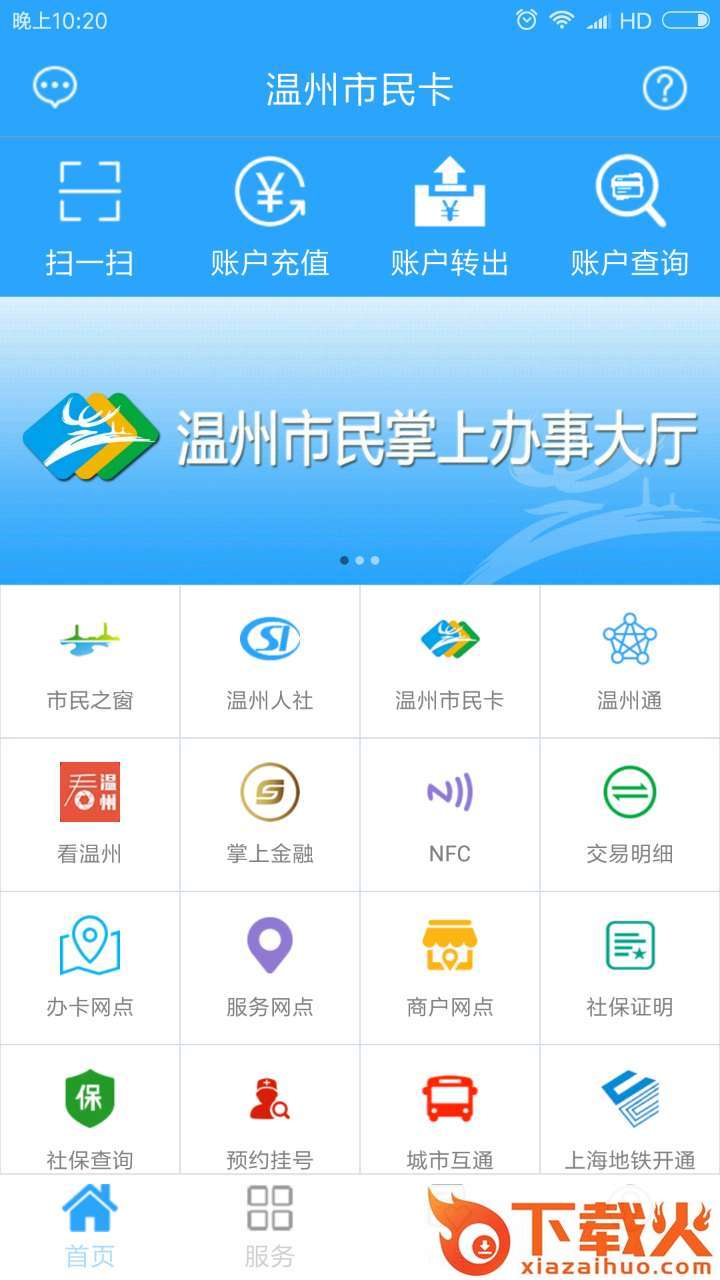The width and height of the screenshot is (720, 1280).
Task: Open 市民之窗 service
Action: (90, 661)
